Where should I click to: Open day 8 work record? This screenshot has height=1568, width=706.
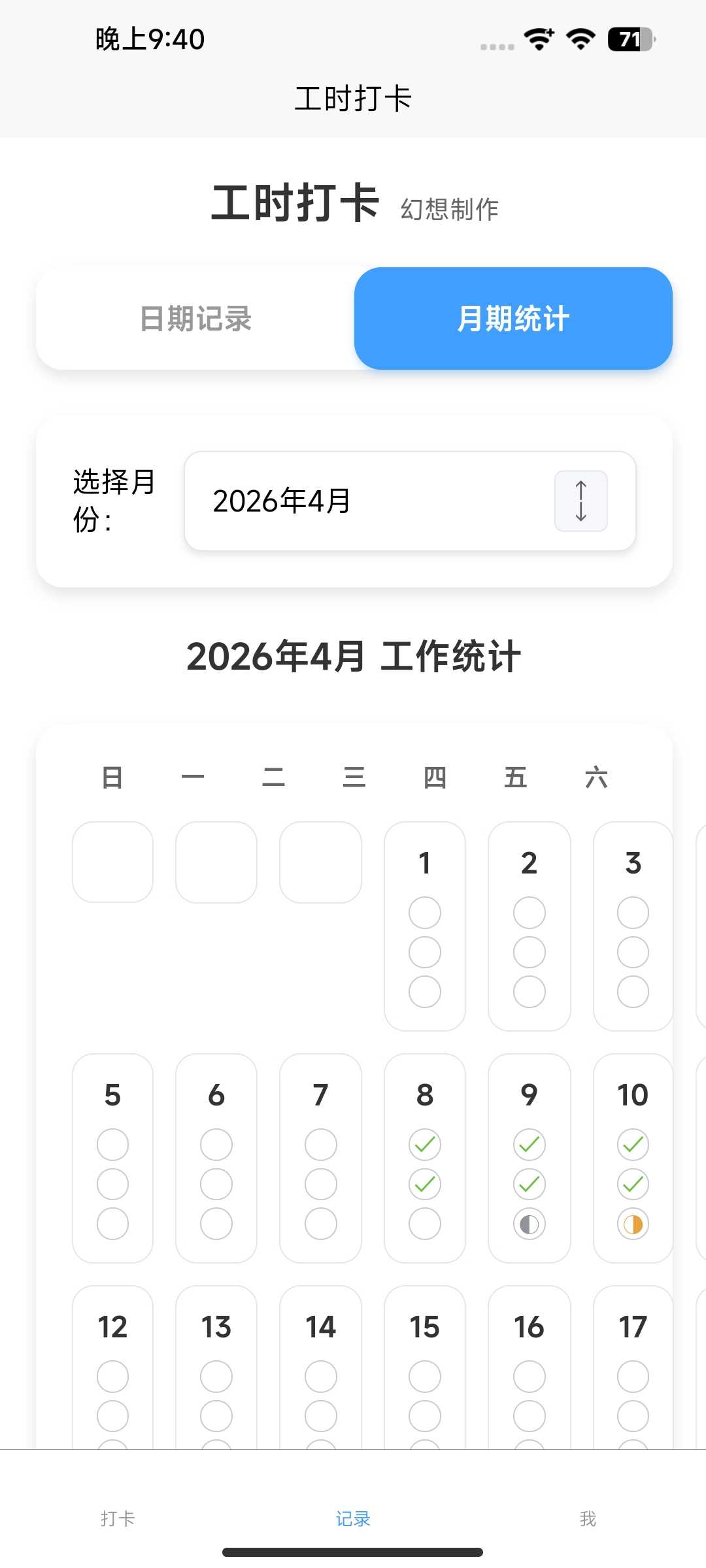[x=425, y=1158]
